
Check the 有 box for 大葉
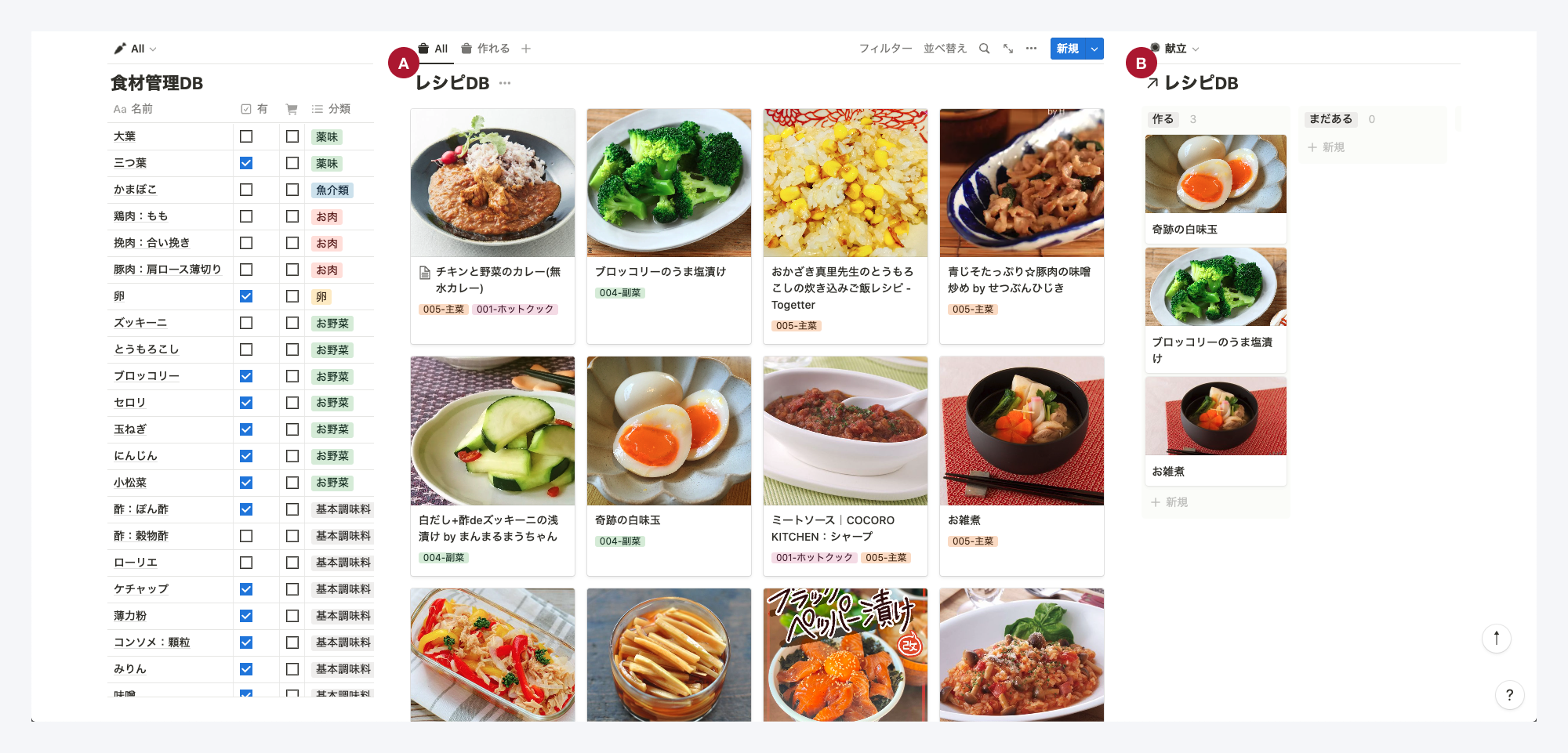(246, 136)
